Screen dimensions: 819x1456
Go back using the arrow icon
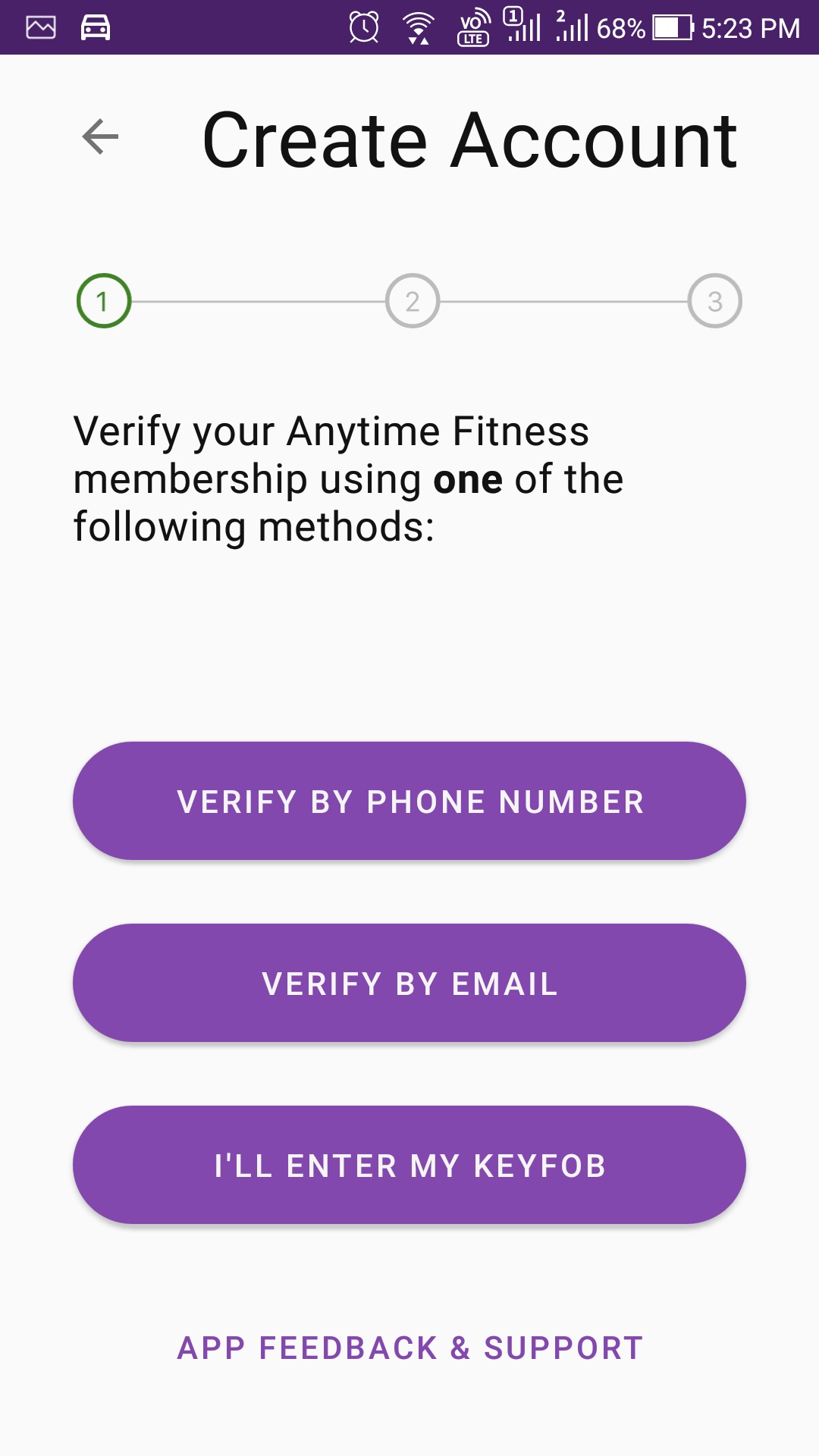coord(101,137)
